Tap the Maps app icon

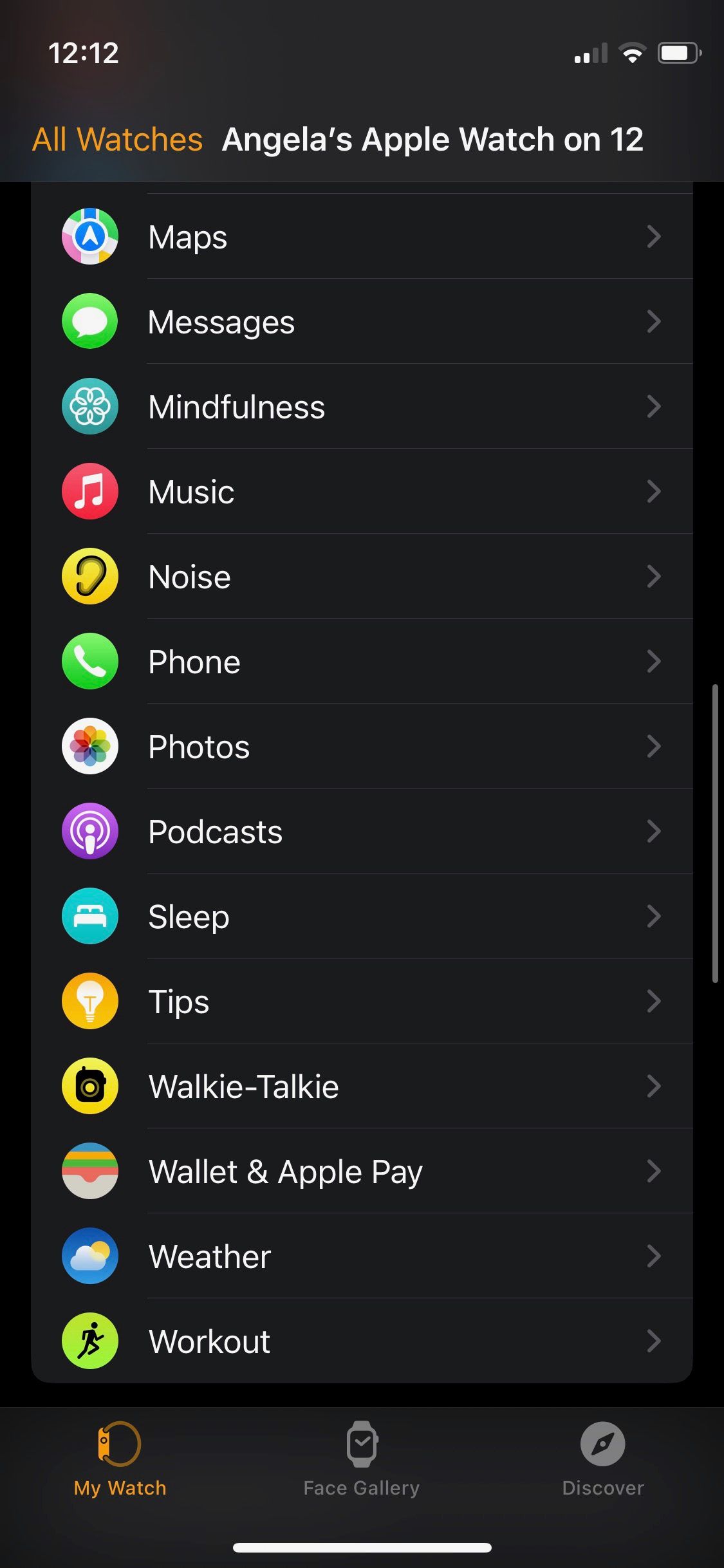[90, 237]
